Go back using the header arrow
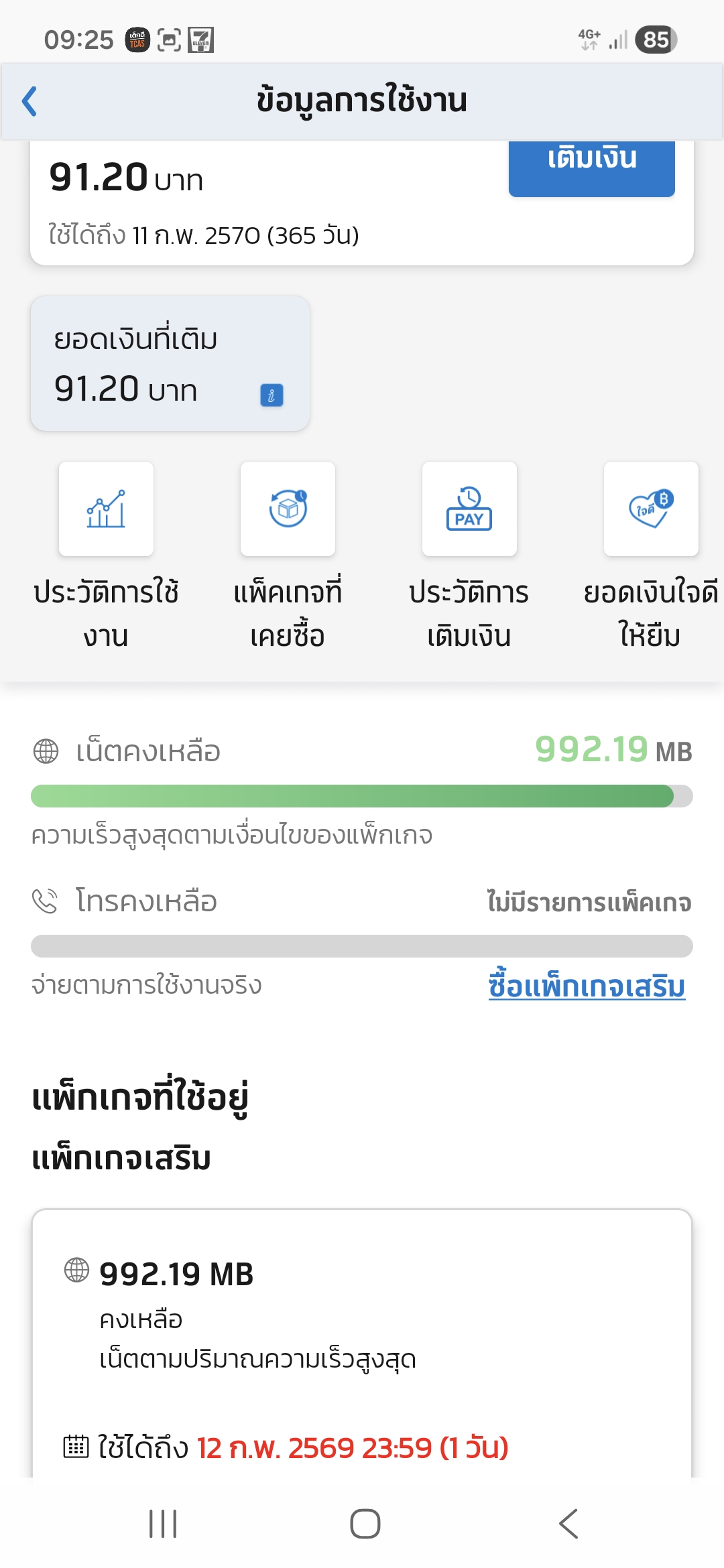 pyautogui.click(x=29, y=102)
